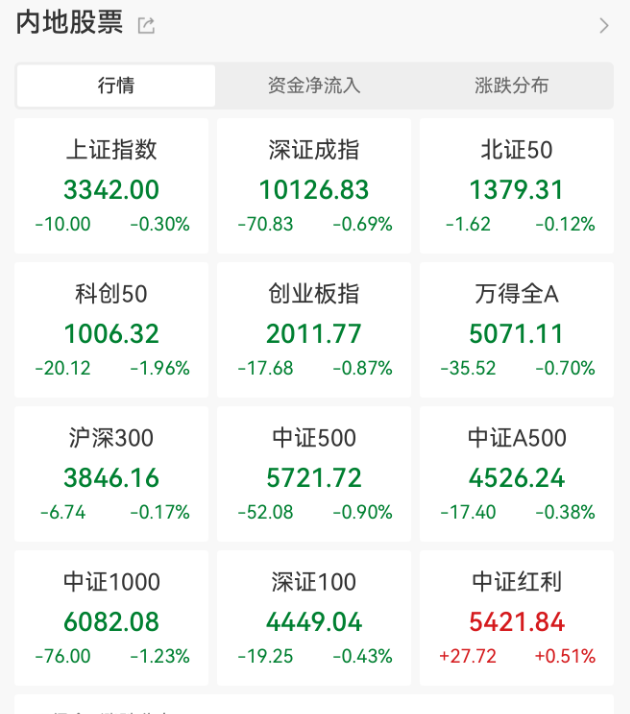Screen dimensions: 630x714
Task: Switch to the 资金净流入 tab
Action: (314, 86)
